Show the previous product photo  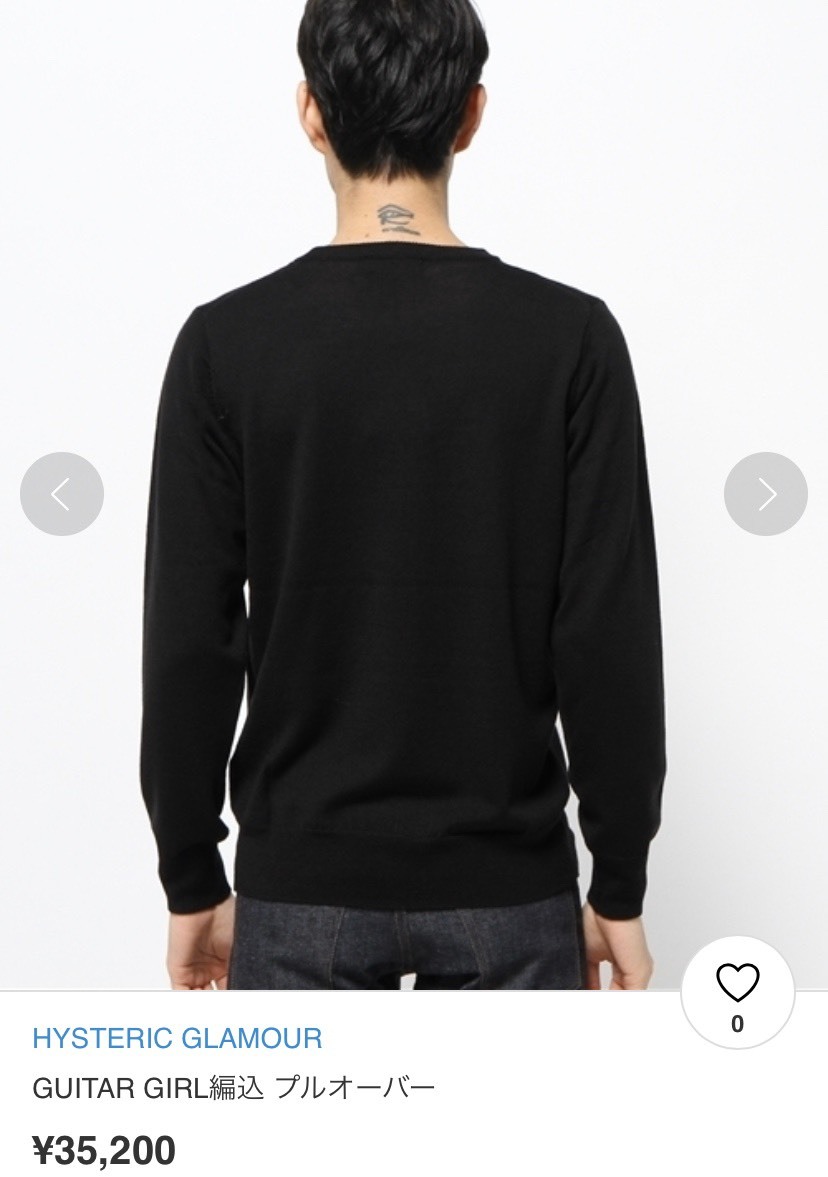click(x=62, y=494)
